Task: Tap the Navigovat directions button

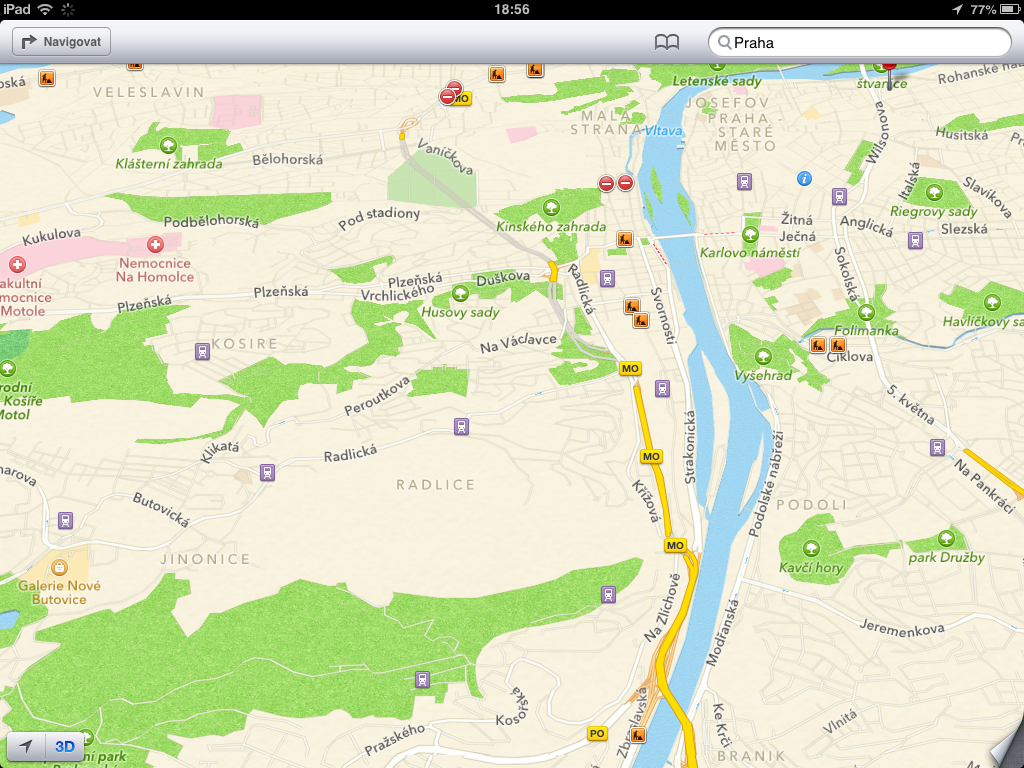Action: click(x=61, y=42)
